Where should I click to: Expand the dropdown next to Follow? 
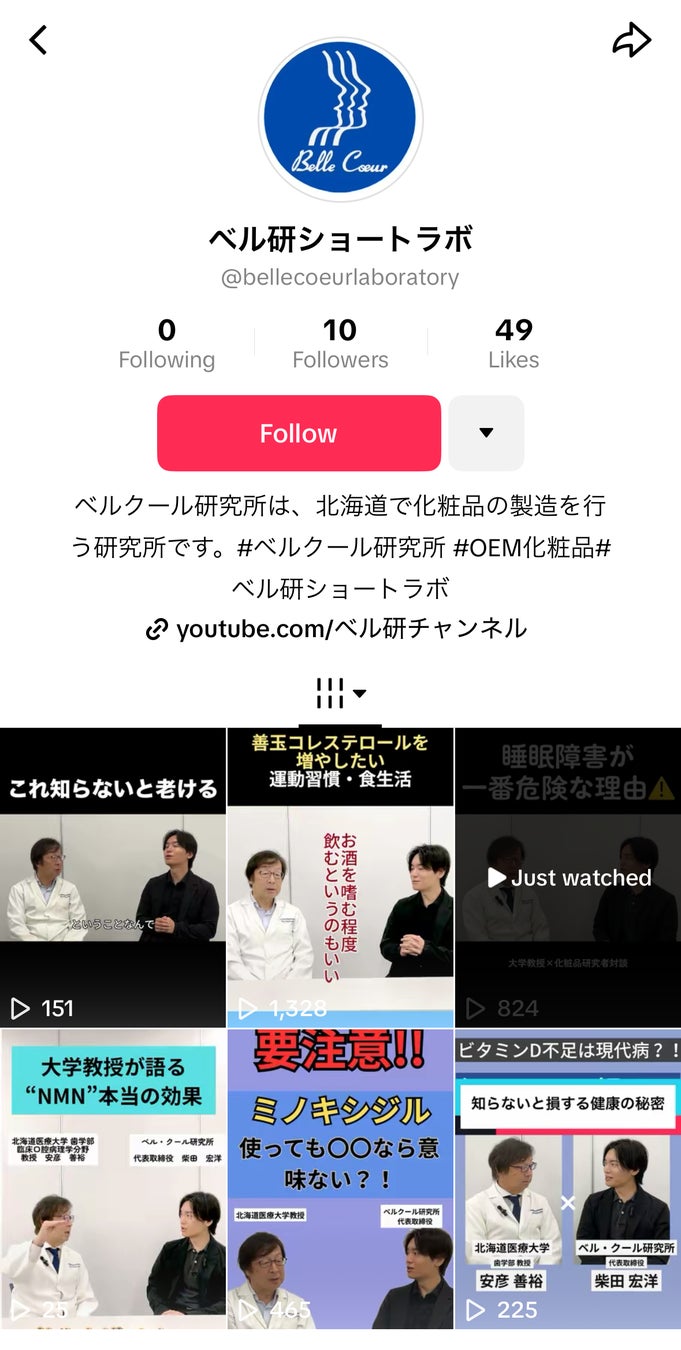click(486, 433)
